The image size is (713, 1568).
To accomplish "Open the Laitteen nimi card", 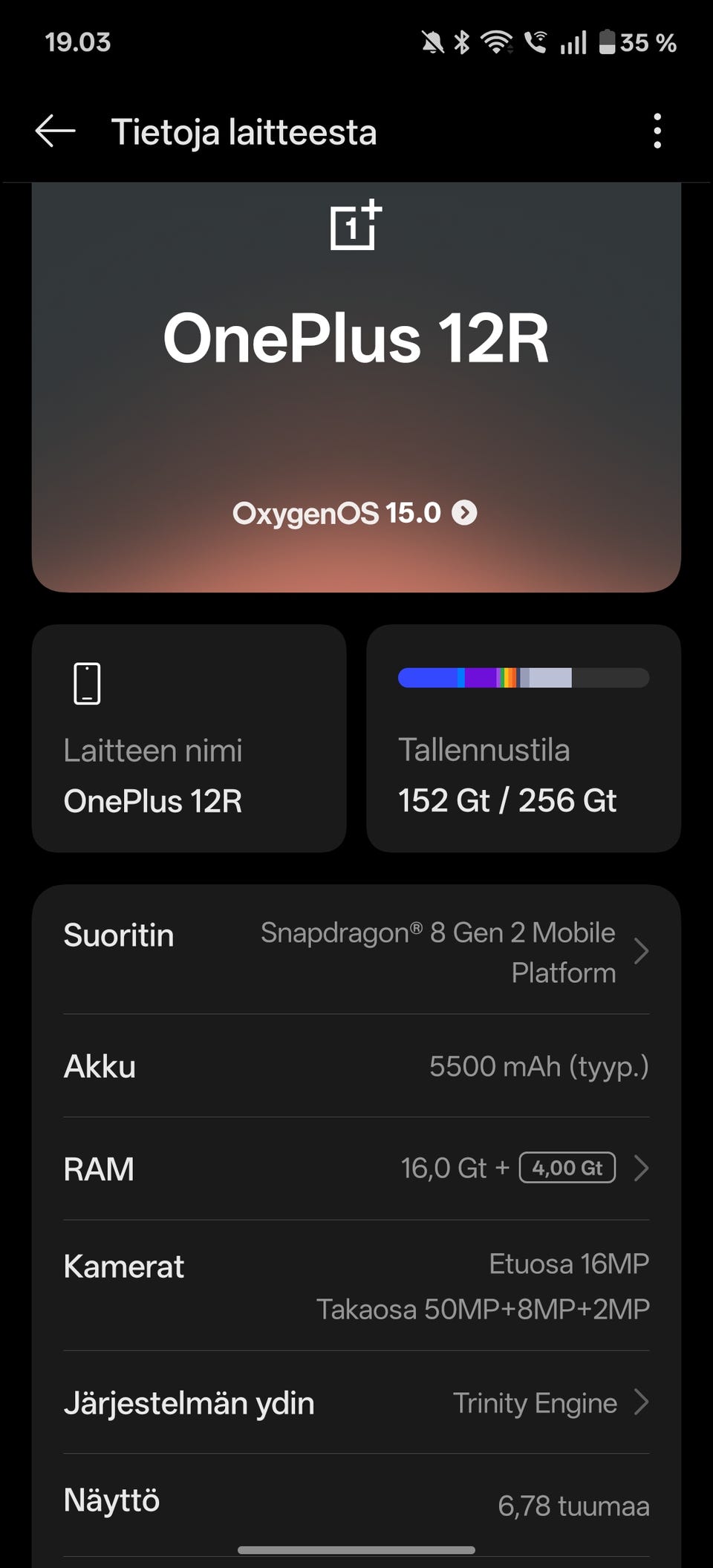I will 189,738.
